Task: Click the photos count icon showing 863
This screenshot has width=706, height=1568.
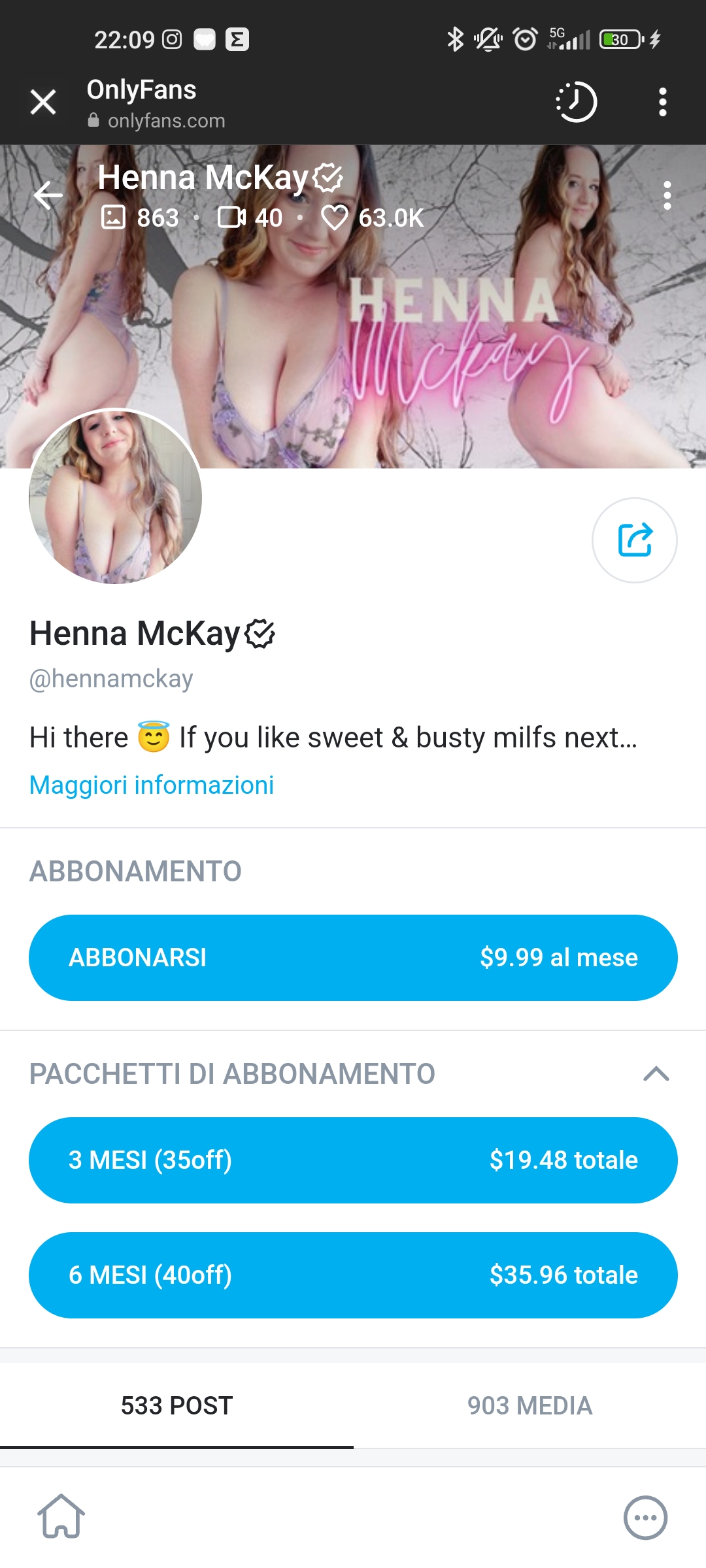Action: 115,218
